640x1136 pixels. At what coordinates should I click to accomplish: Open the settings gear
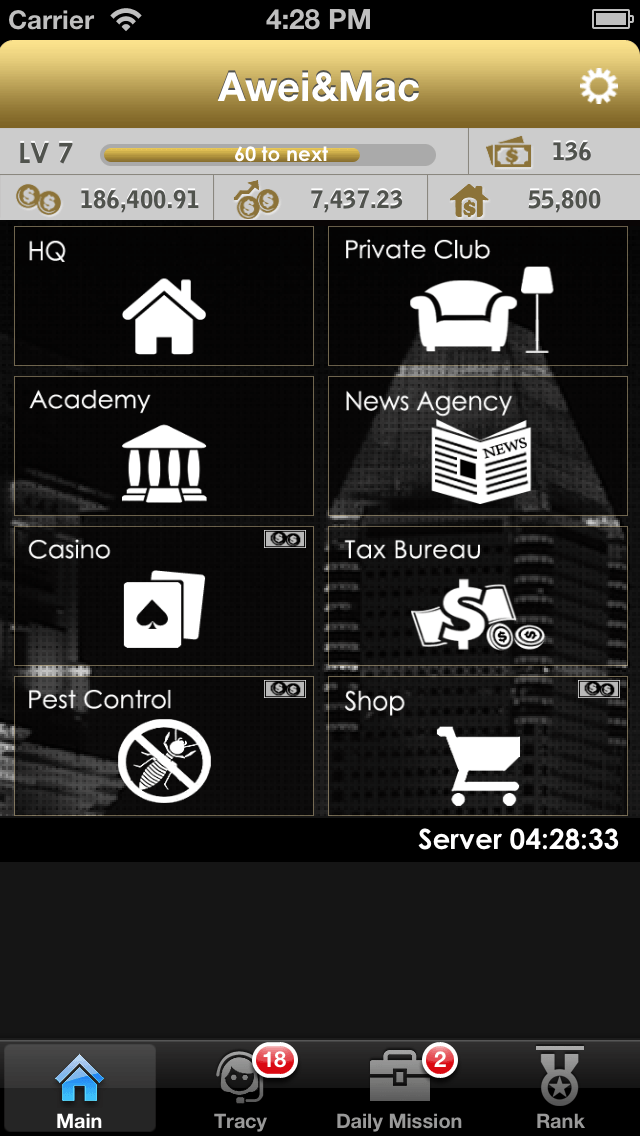point(598,88)
